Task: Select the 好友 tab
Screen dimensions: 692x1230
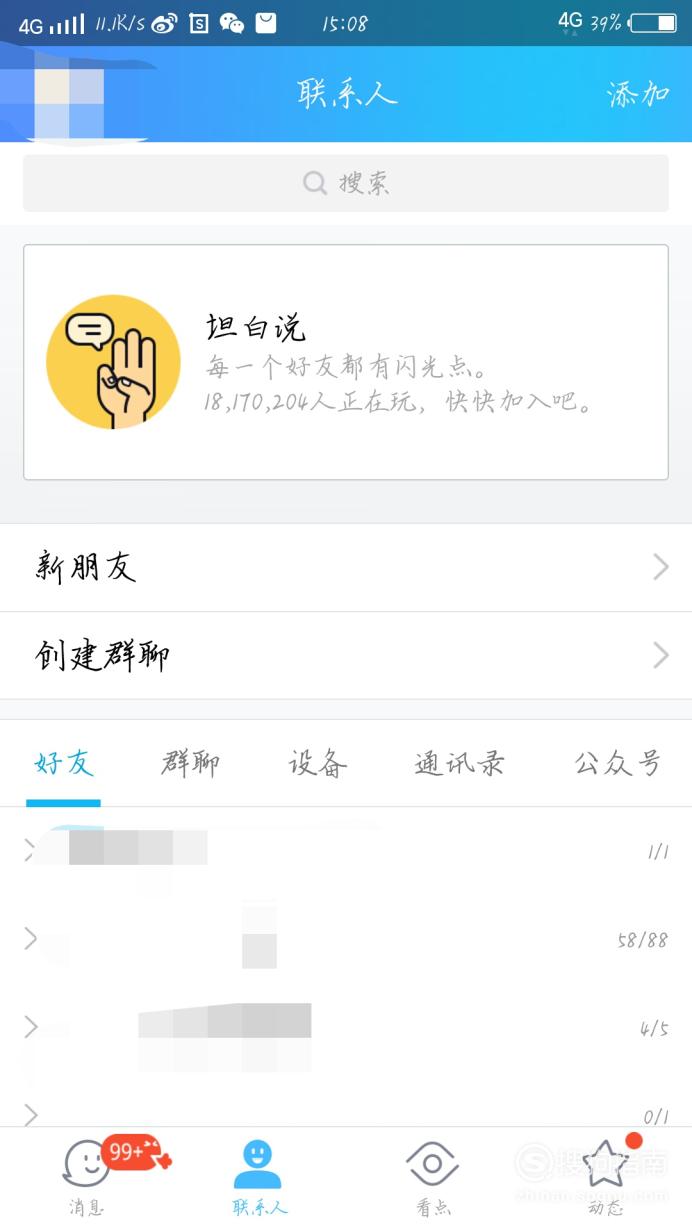Action: coord(64,763)
